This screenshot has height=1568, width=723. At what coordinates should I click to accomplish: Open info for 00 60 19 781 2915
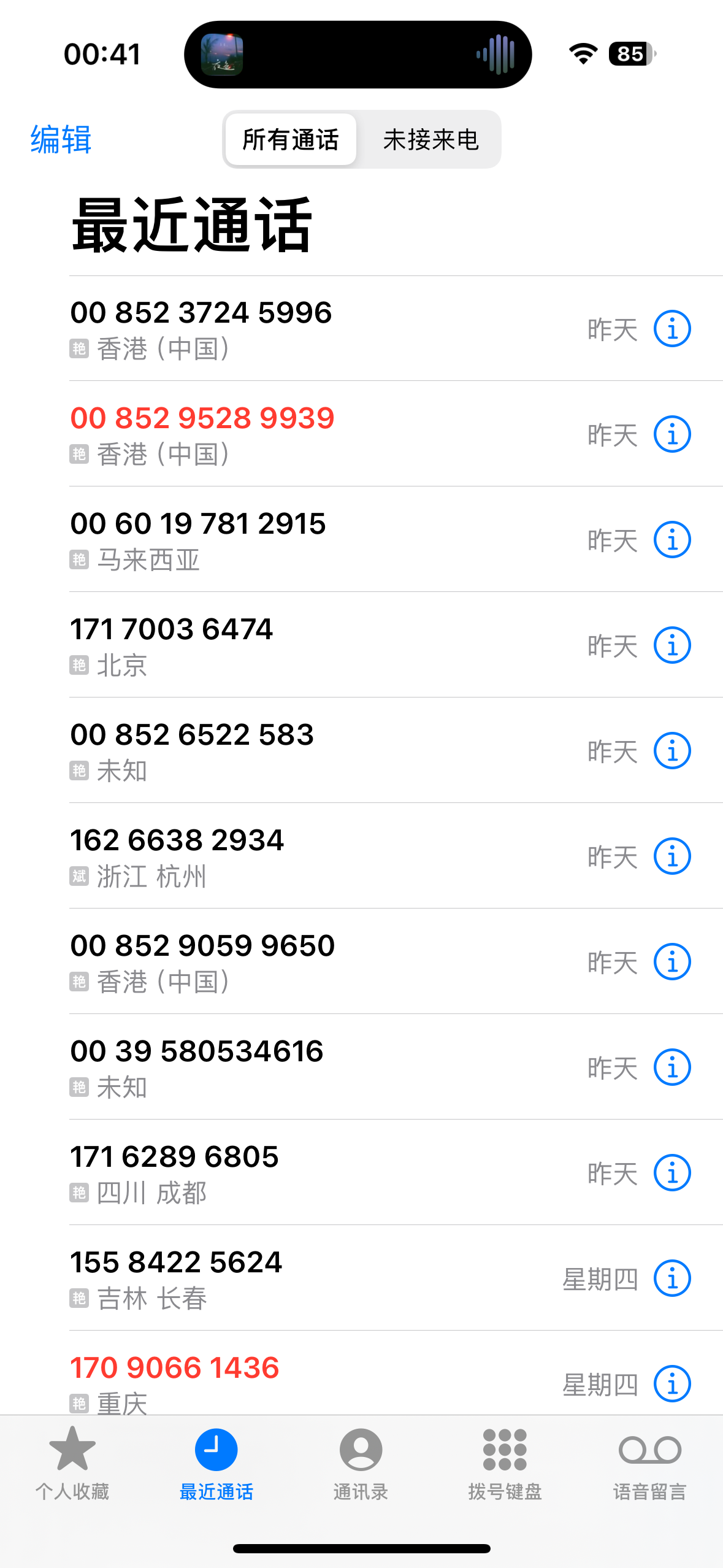click(672, 540)
